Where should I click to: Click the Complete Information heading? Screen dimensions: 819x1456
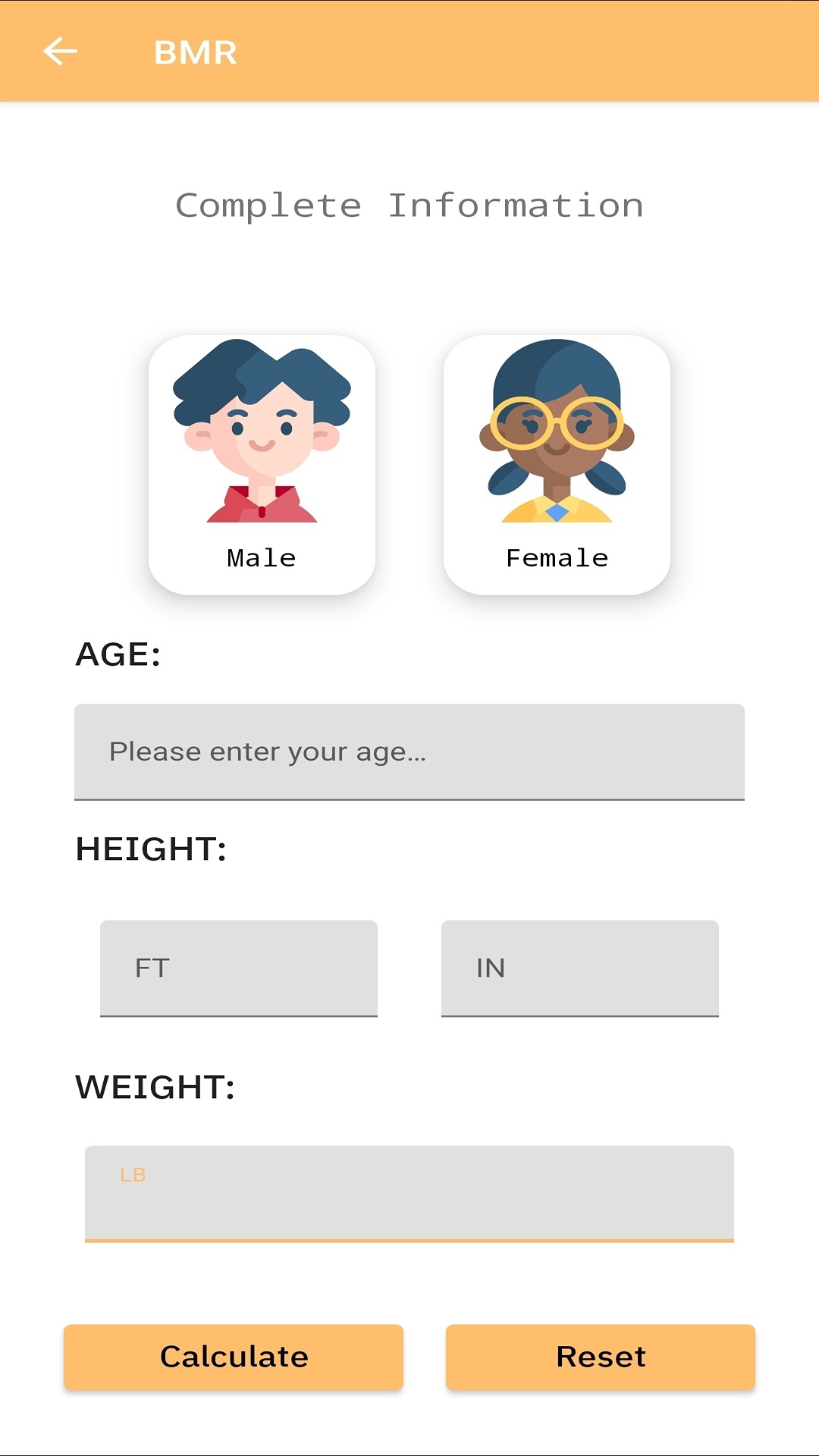tap(409, 205)
